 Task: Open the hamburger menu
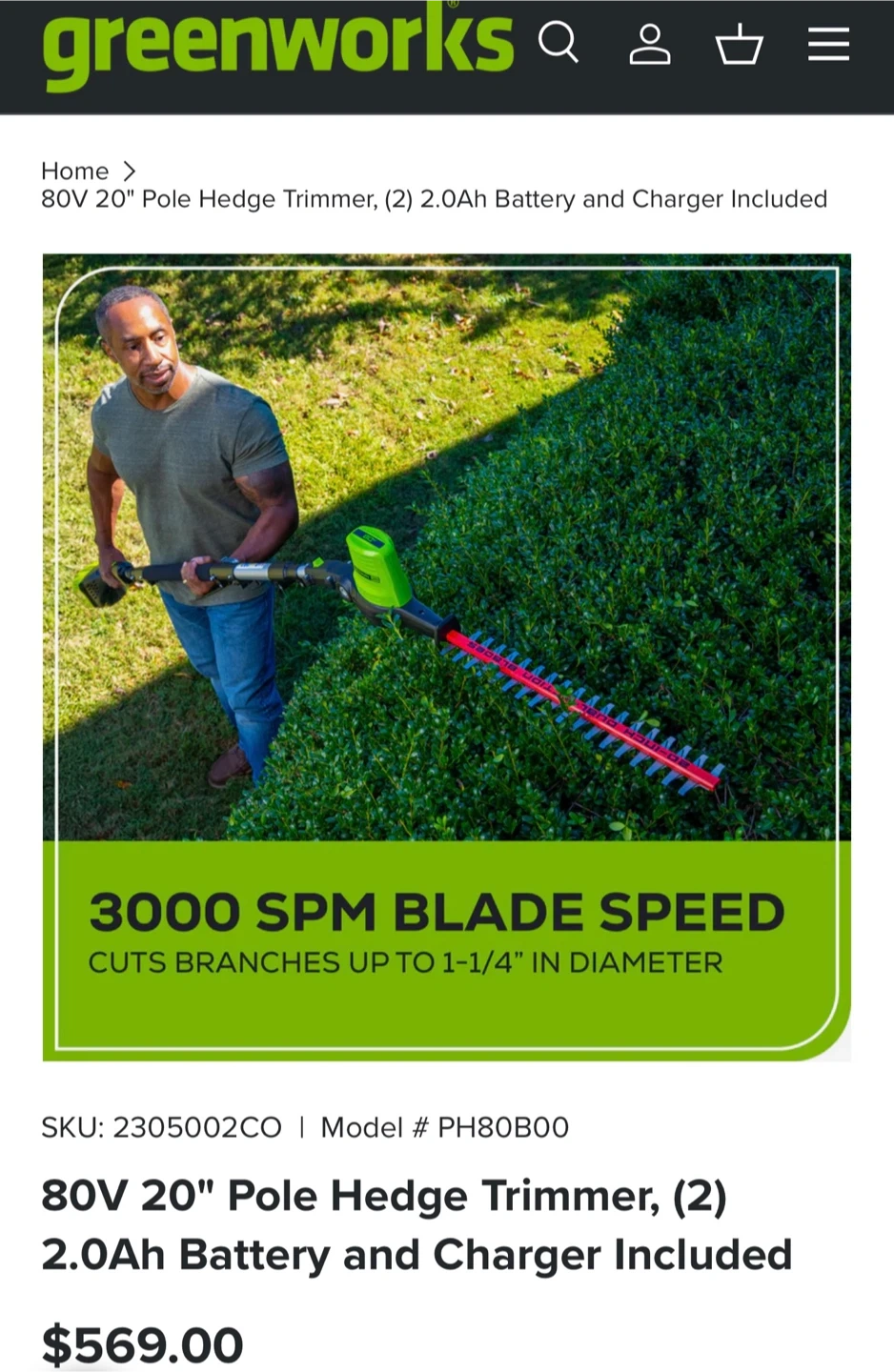(828, 44)
